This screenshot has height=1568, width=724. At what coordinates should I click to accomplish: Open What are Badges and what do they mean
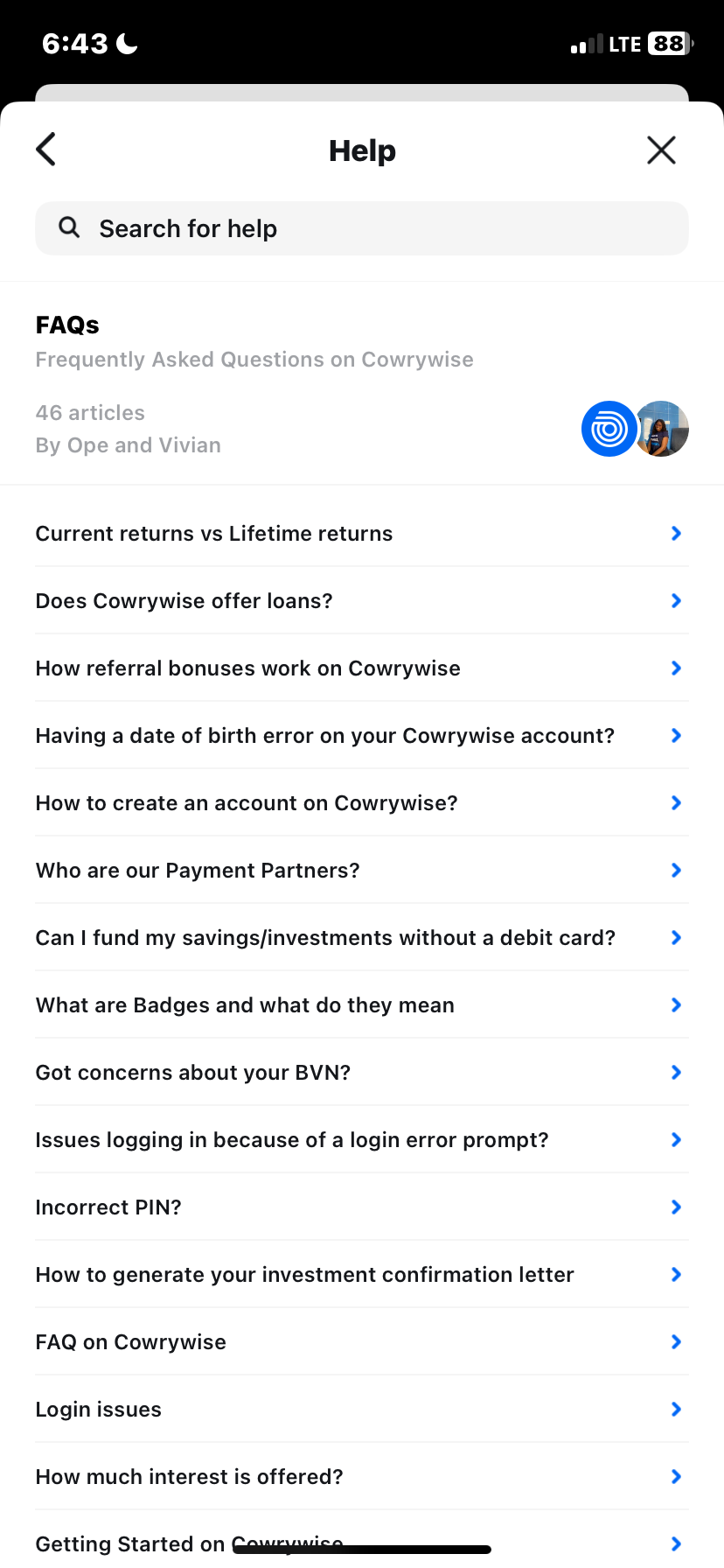(244, 1004)
